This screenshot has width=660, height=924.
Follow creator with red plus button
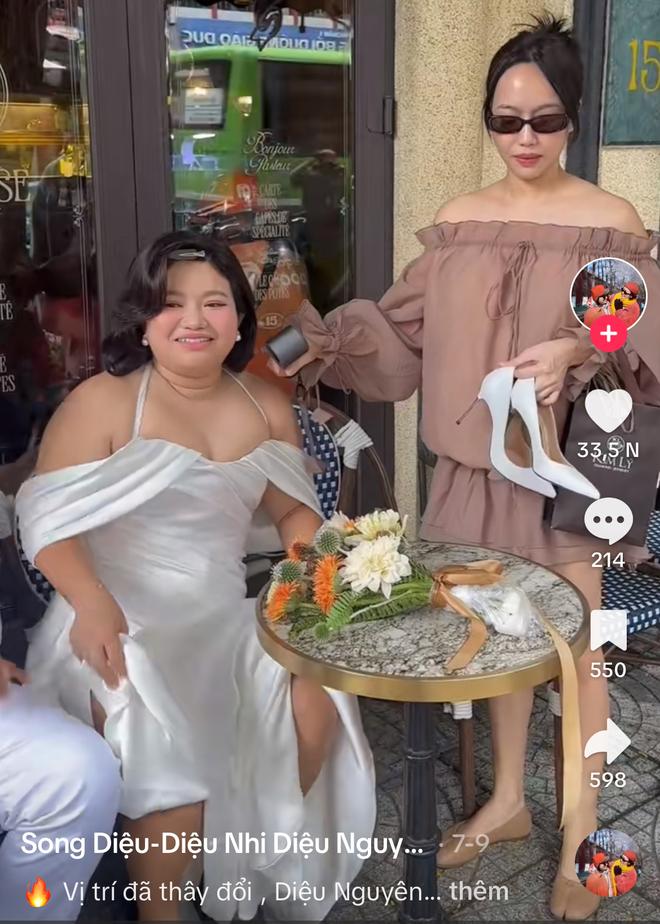pyautogui.click(x=608, y=333)
